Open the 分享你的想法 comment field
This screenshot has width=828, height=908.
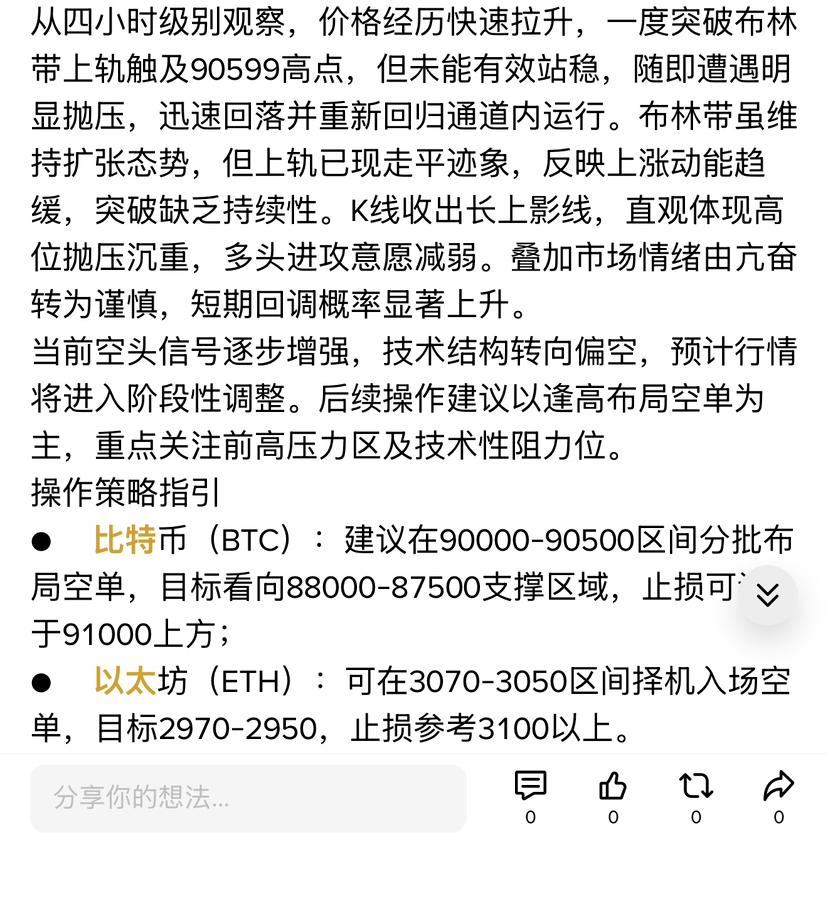pos(248,798)
